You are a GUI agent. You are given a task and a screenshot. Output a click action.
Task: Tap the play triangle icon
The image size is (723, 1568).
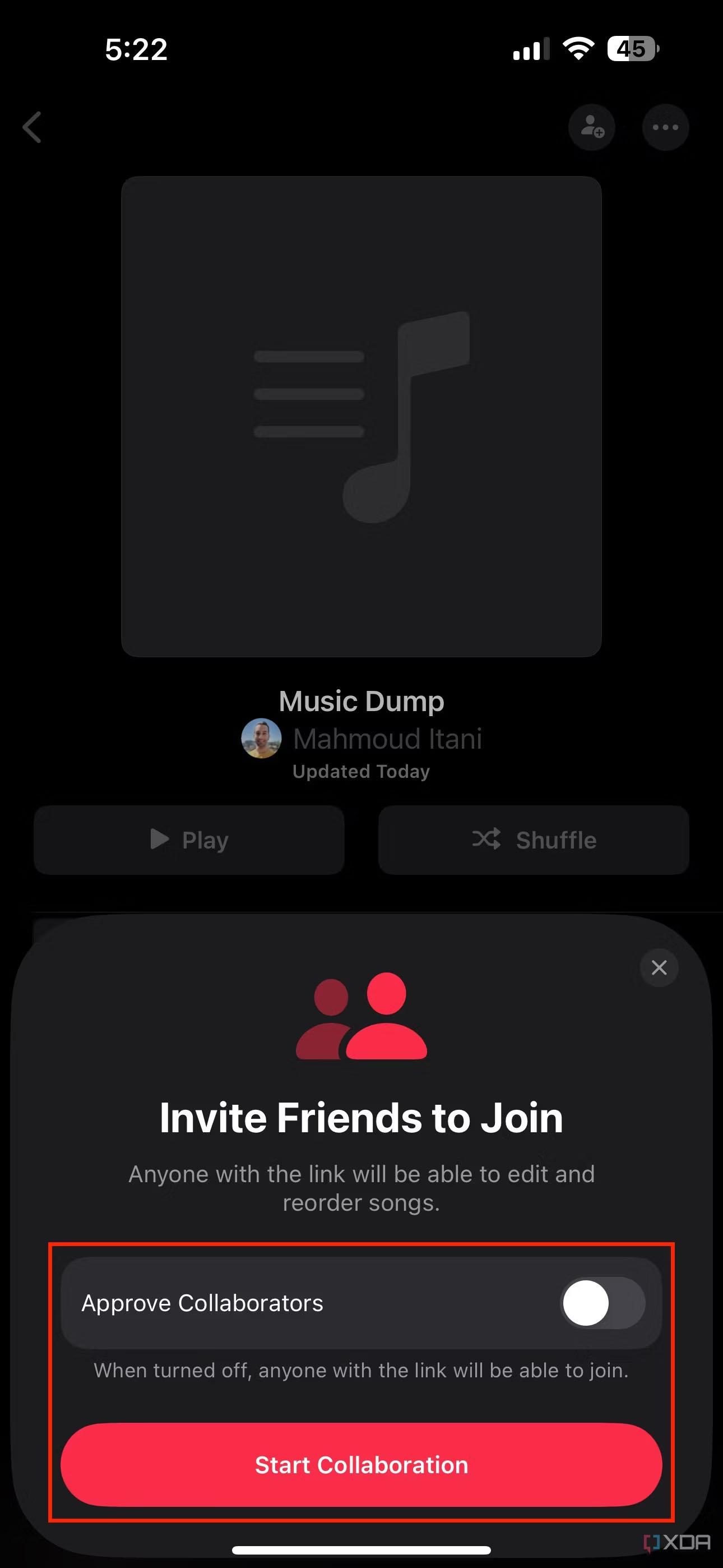pyautogui.click(x=159, y=840)
